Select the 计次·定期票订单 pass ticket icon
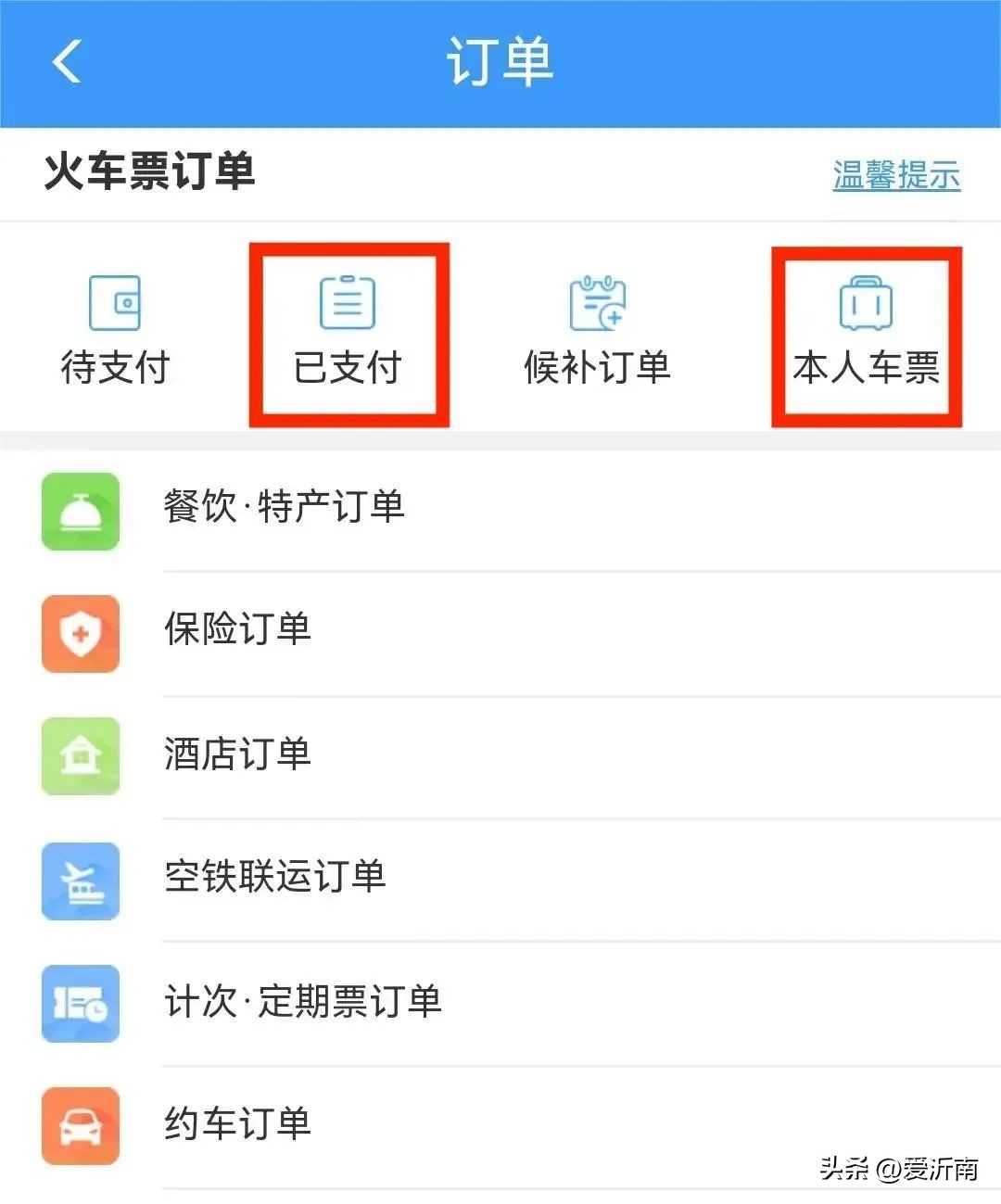This screenshot has width=1001, height=1204. (x=80, y=1004)
